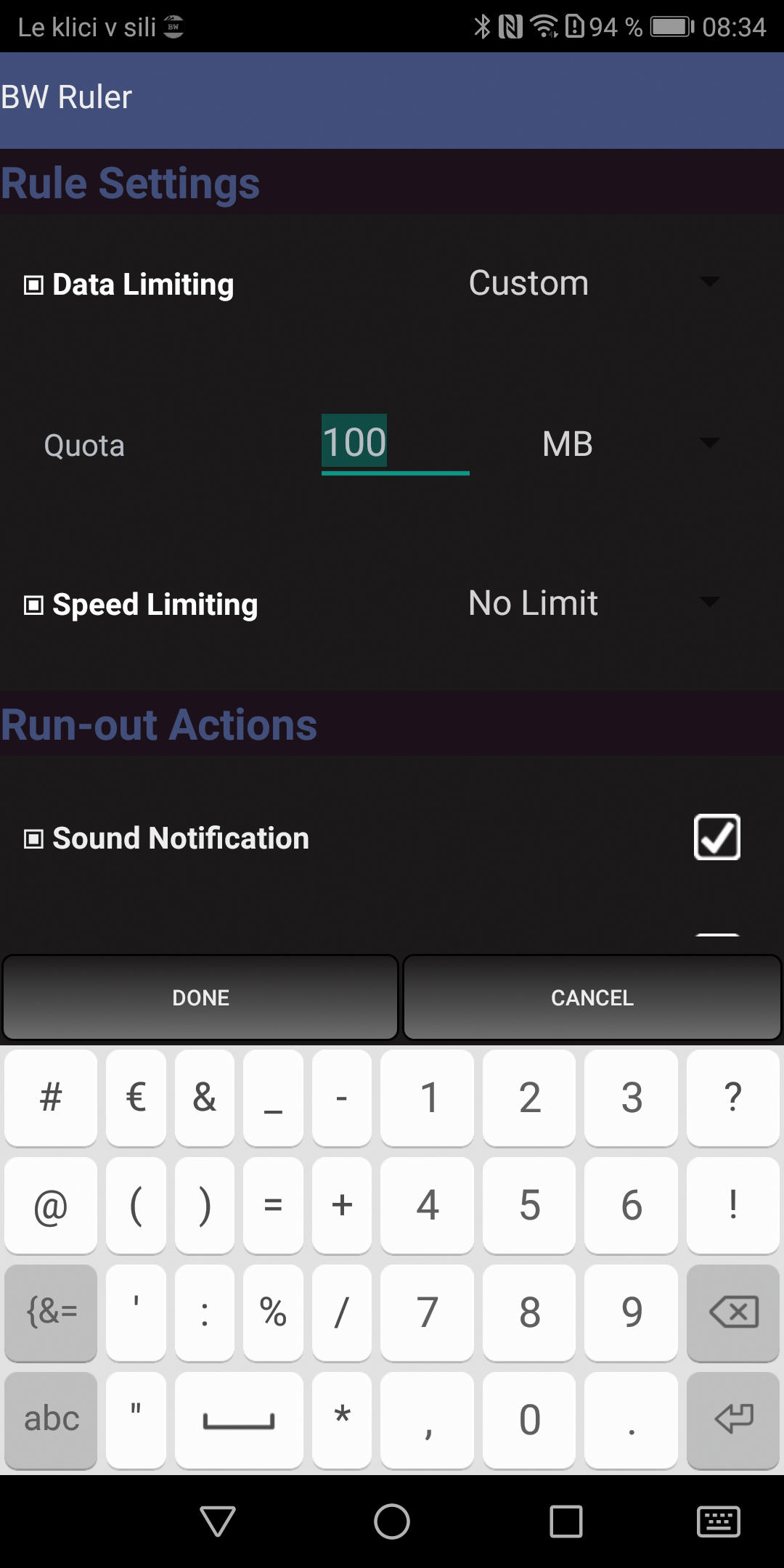Hit the backspace key
Viewport: 784px width, 1568px height.
(733, 1312)
